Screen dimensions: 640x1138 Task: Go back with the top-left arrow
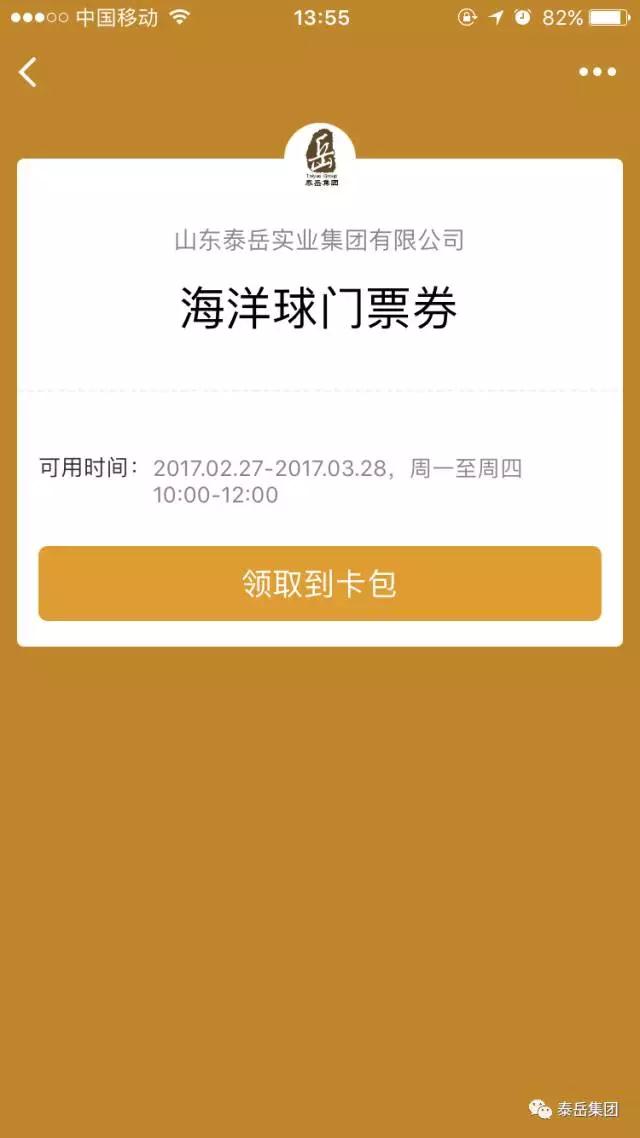tap(28, 72)
